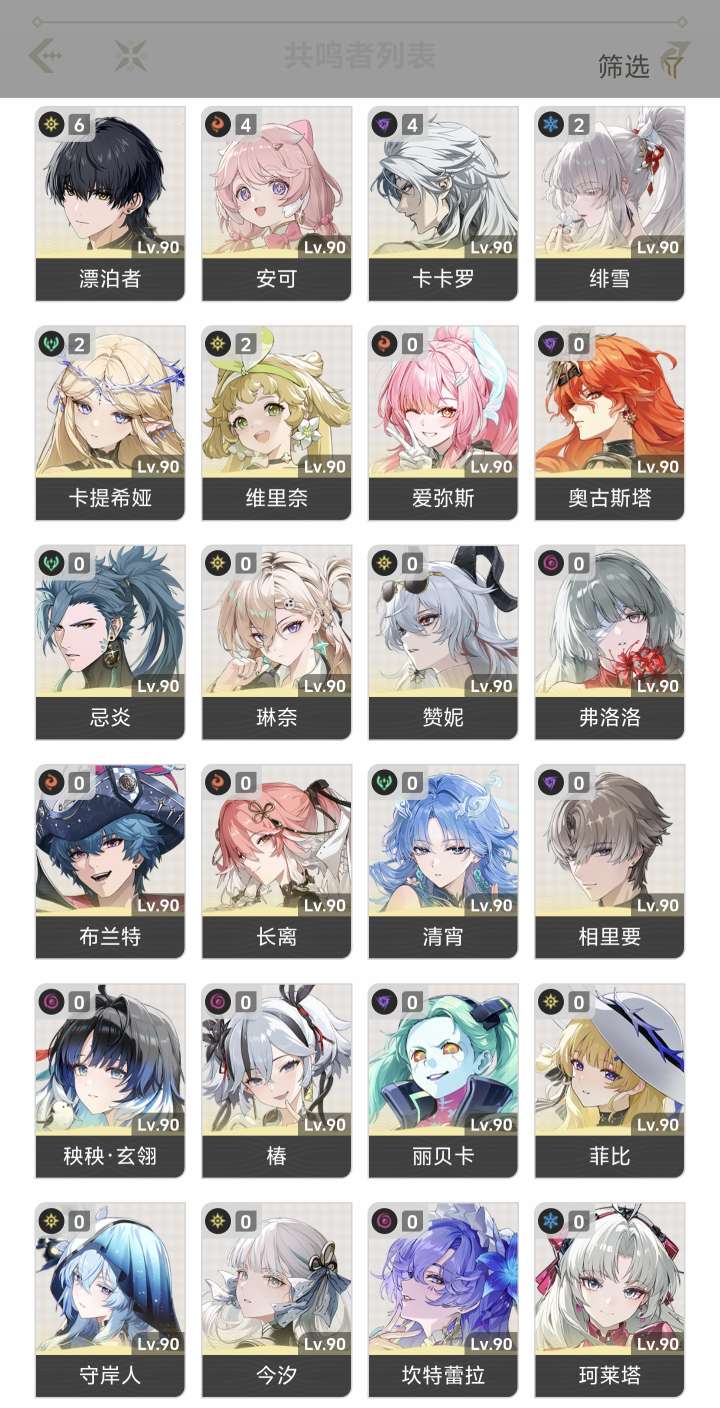
Task: Open the 布兰特 card
Action: 110,862
